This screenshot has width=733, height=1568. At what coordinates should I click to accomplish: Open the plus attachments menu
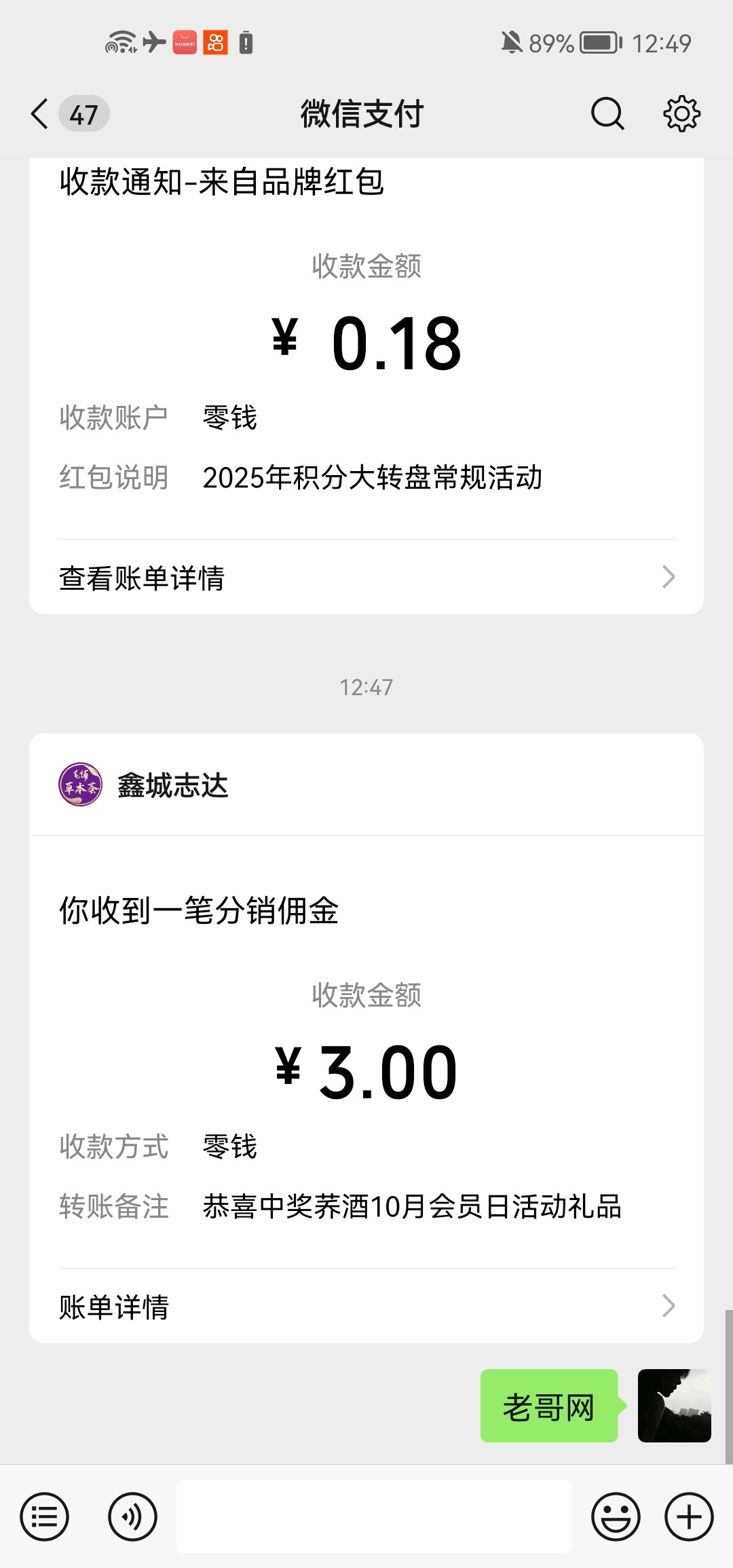(x=689, y=1516)
